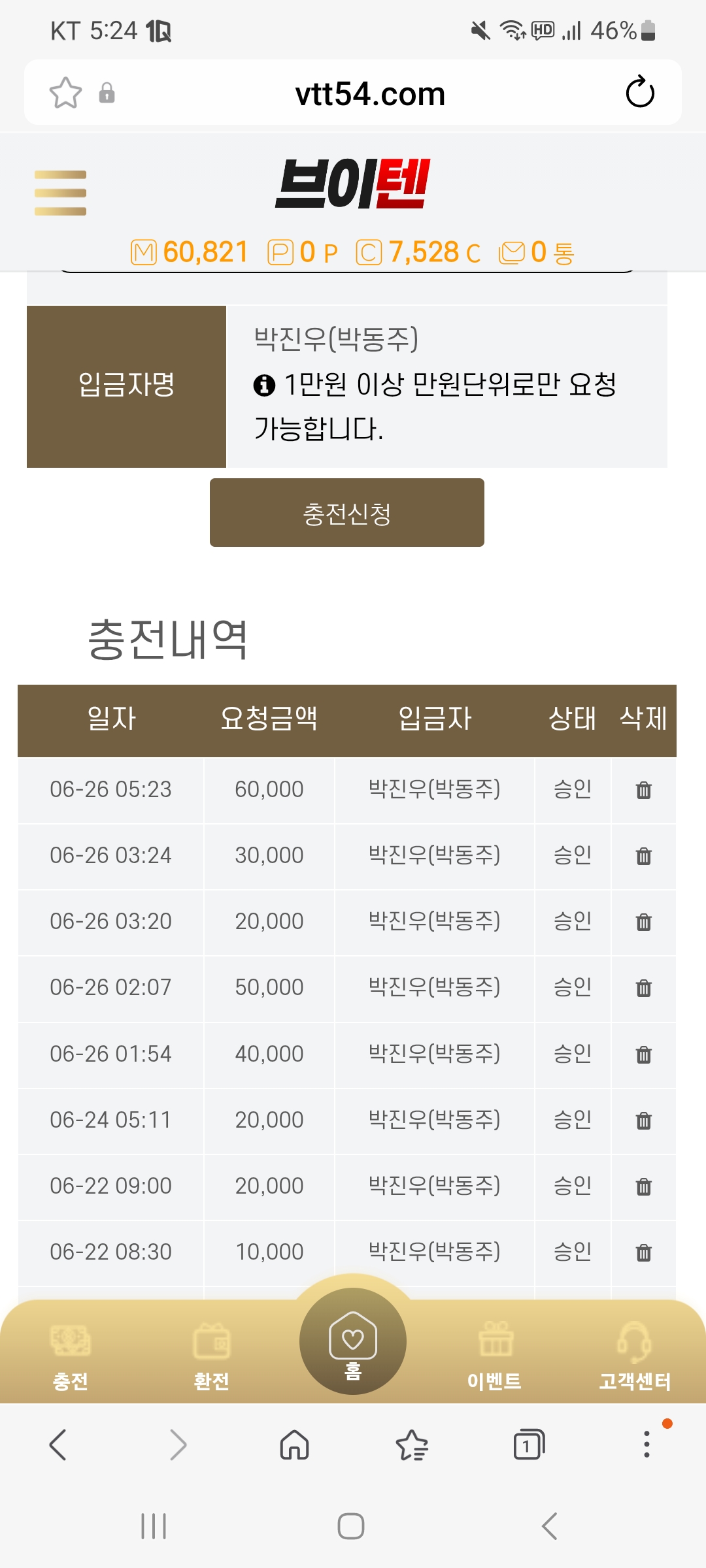Tap the address bar vtt54.com
The height and width of the screenshot is (1568, 706).
tap(370, 93)
